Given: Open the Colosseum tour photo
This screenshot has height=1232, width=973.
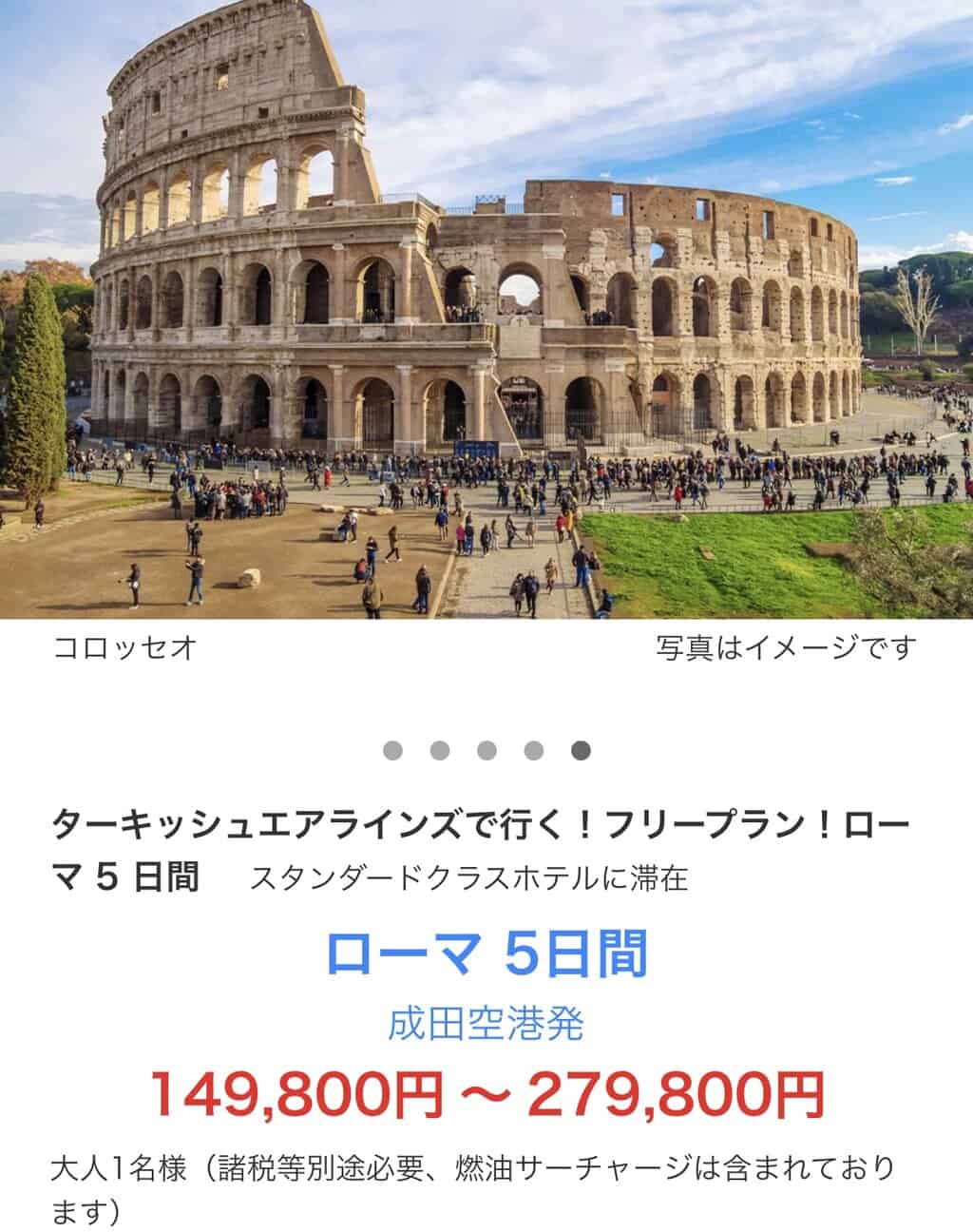Looking at the screenshot, I should tap(486, 309).
